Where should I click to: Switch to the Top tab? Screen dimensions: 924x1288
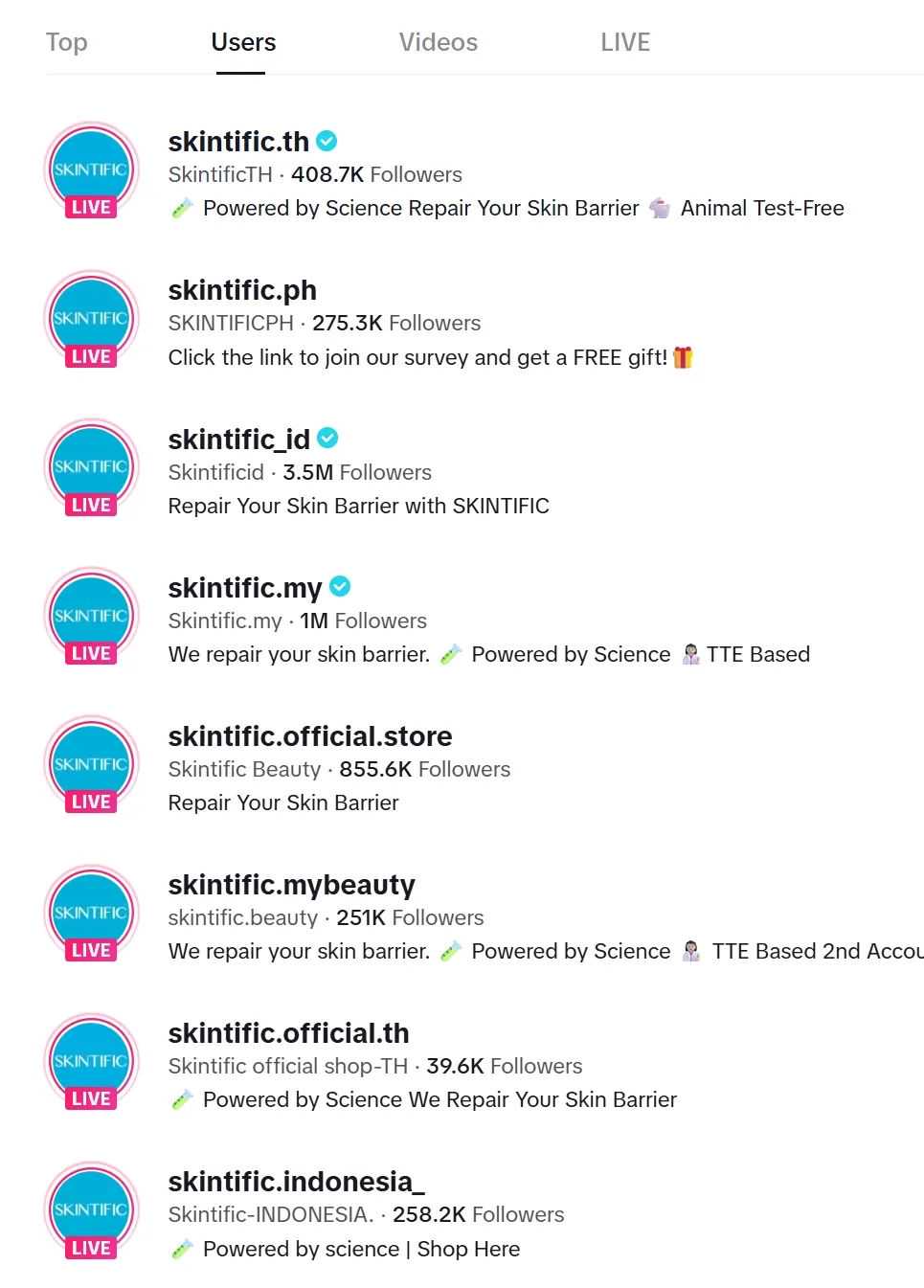pos(66,42)
